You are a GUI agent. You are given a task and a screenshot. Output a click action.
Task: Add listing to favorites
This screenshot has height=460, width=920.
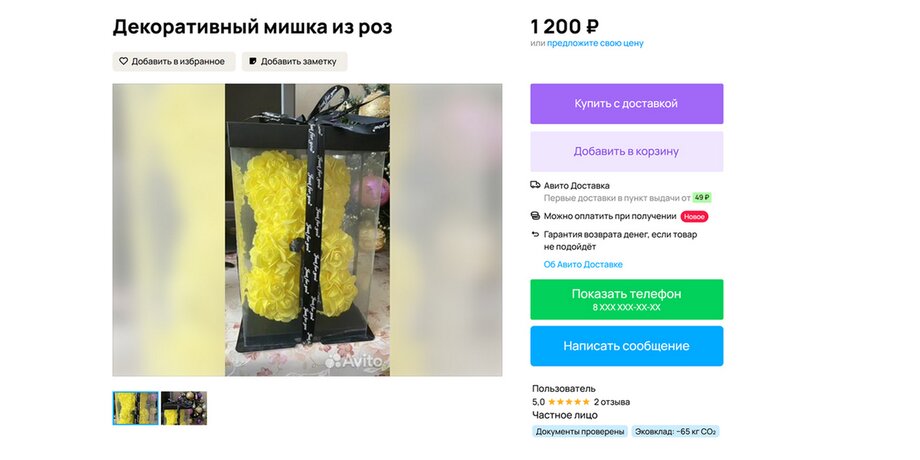[x=174, y=61]
